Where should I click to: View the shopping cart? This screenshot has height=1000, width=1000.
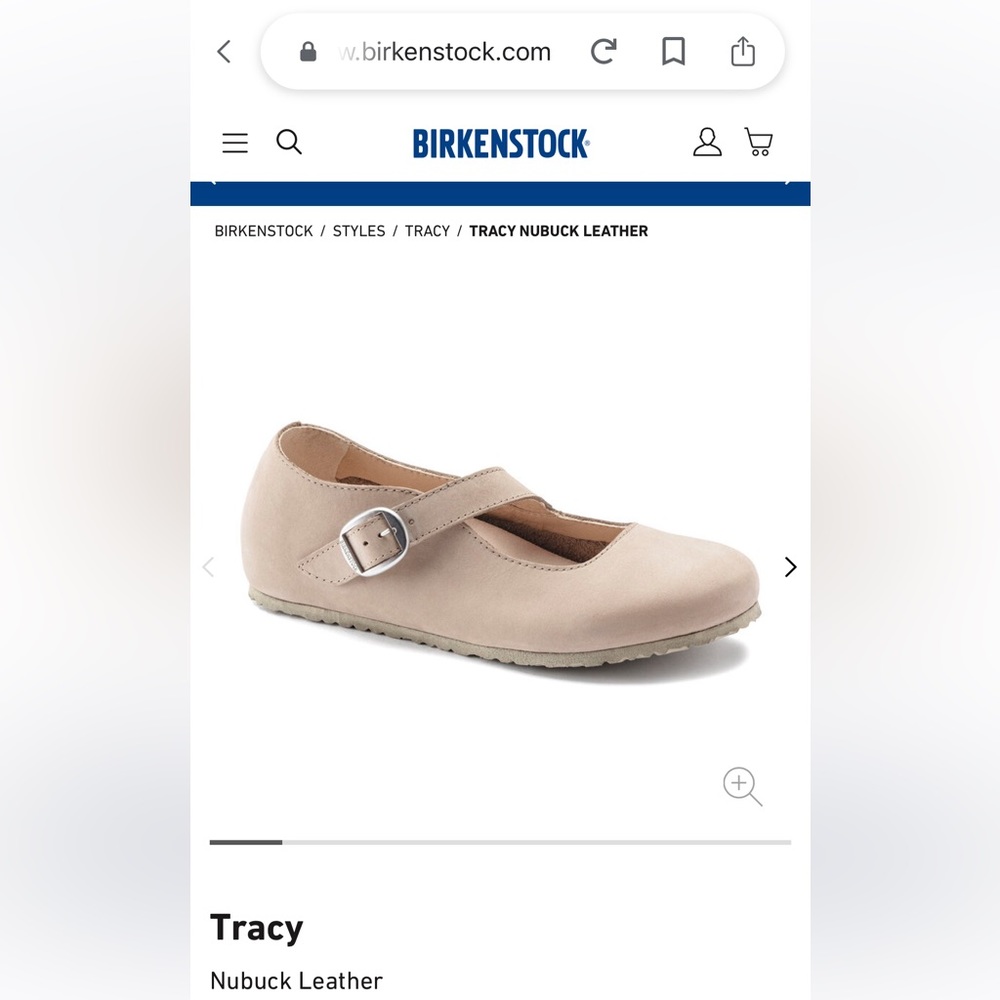point(759,142)
